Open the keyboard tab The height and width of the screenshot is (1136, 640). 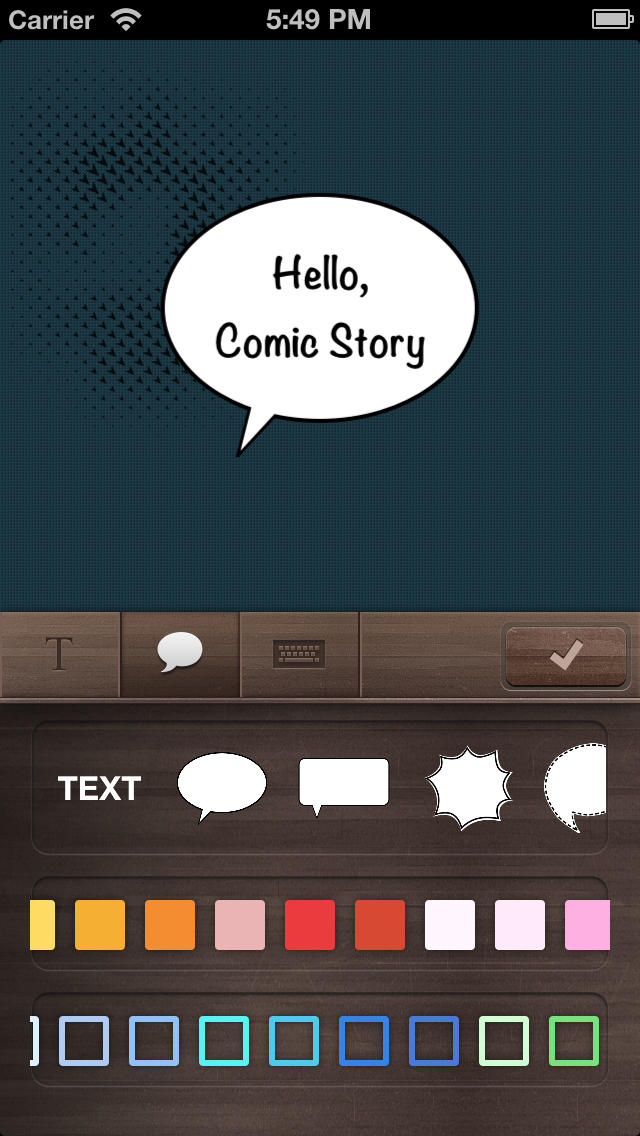coord(299,654)
